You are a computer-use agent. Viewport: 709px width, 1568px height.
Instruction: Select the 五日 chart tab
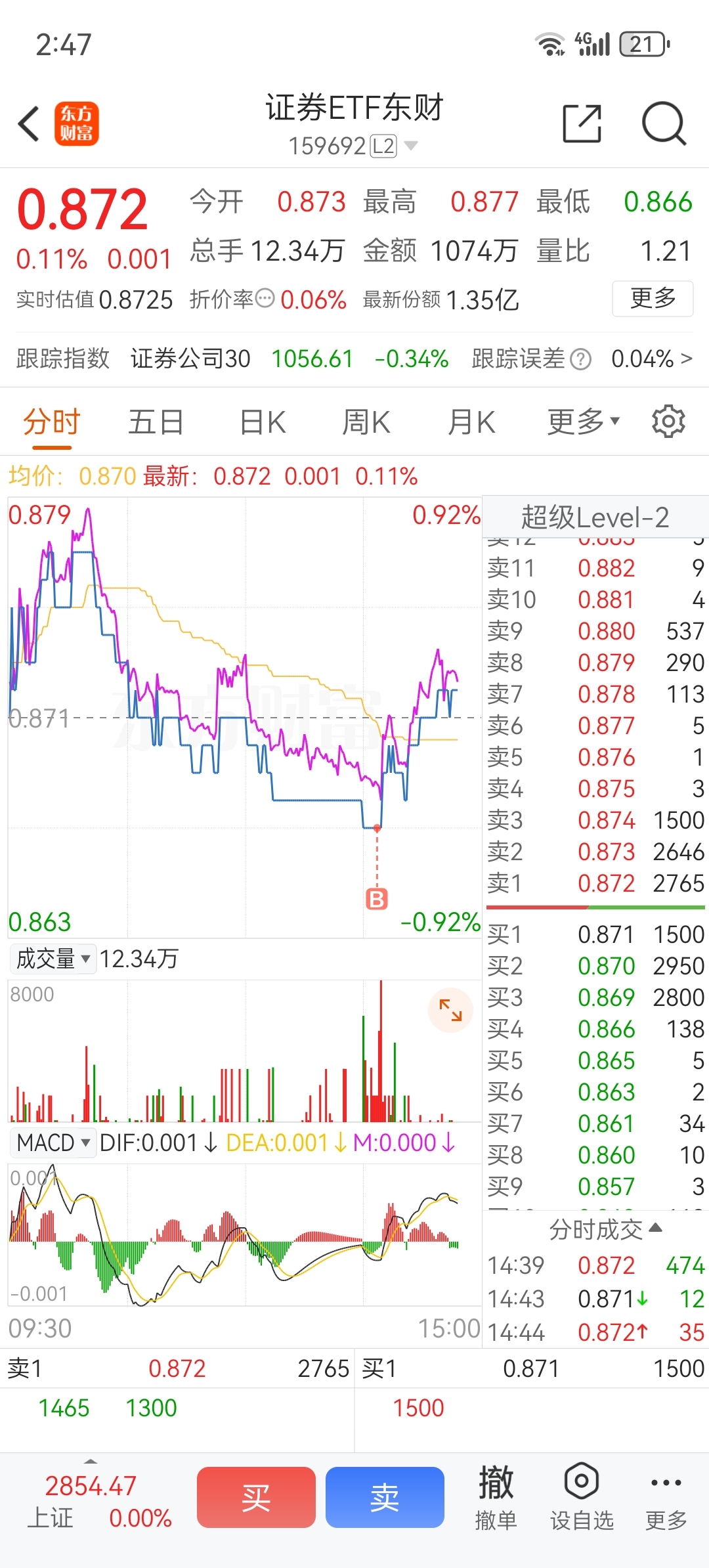pyautogui.click(x=156, y=421)
